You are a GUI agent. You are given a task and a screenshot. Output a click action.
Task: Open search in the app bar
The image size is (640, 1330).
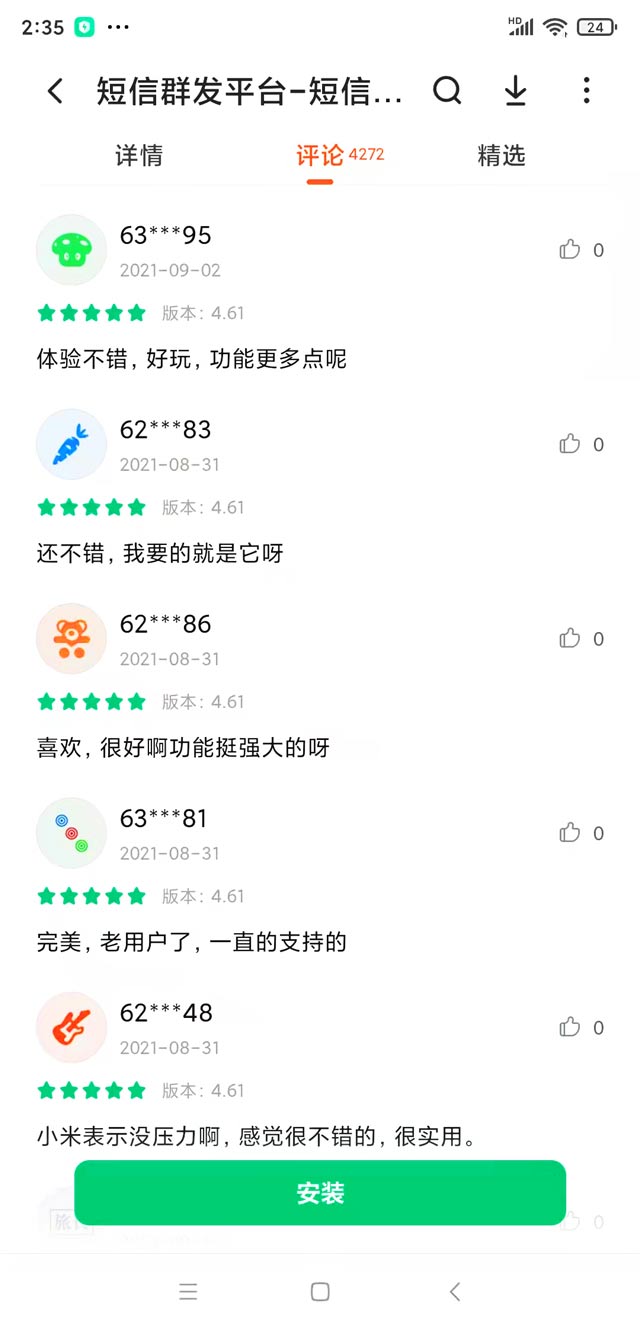pyautogui.click(x=447, y=91)
